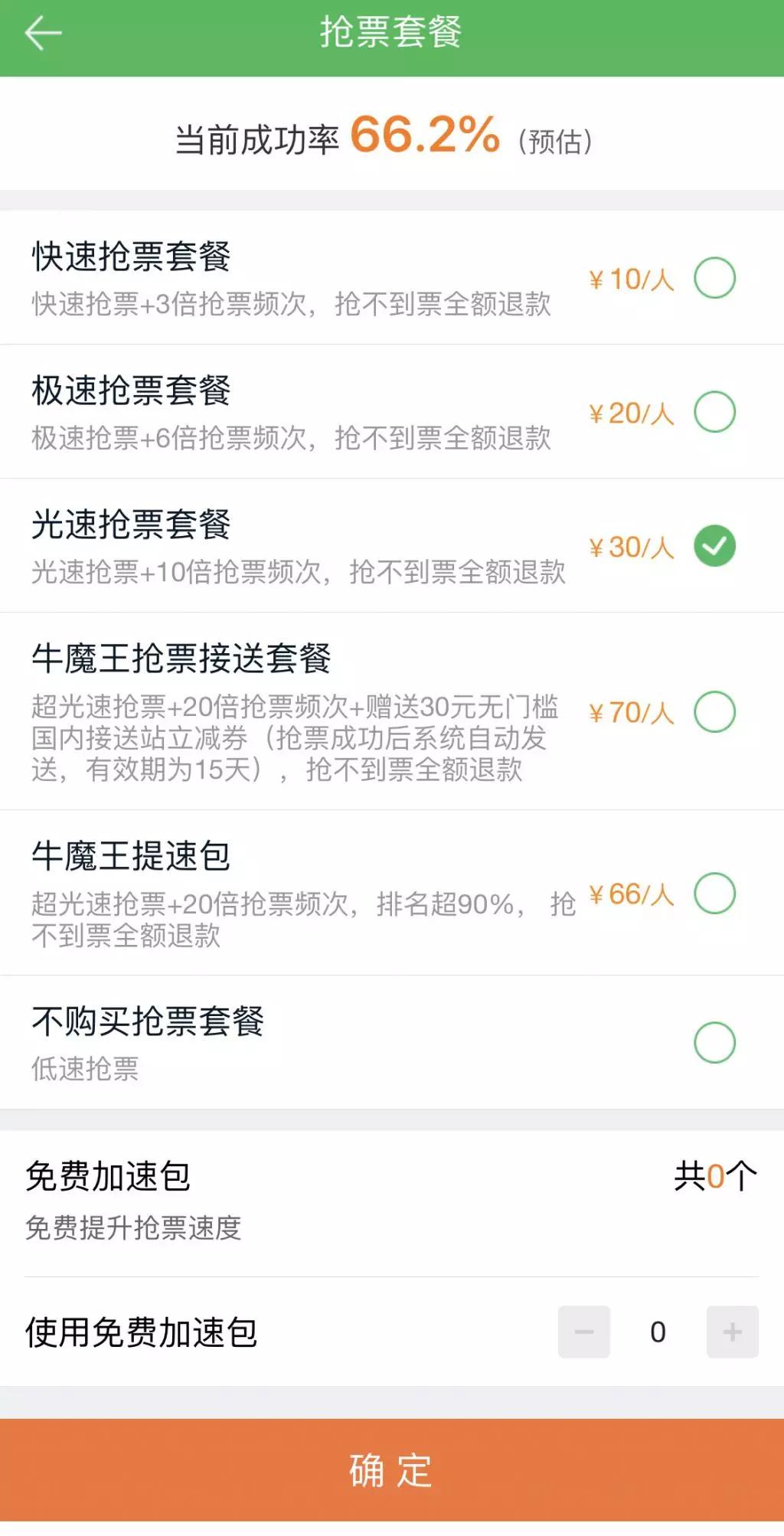Select the ¥20 极速抢票套餐 option
The image size is (784, 1536).
point(714,412)
